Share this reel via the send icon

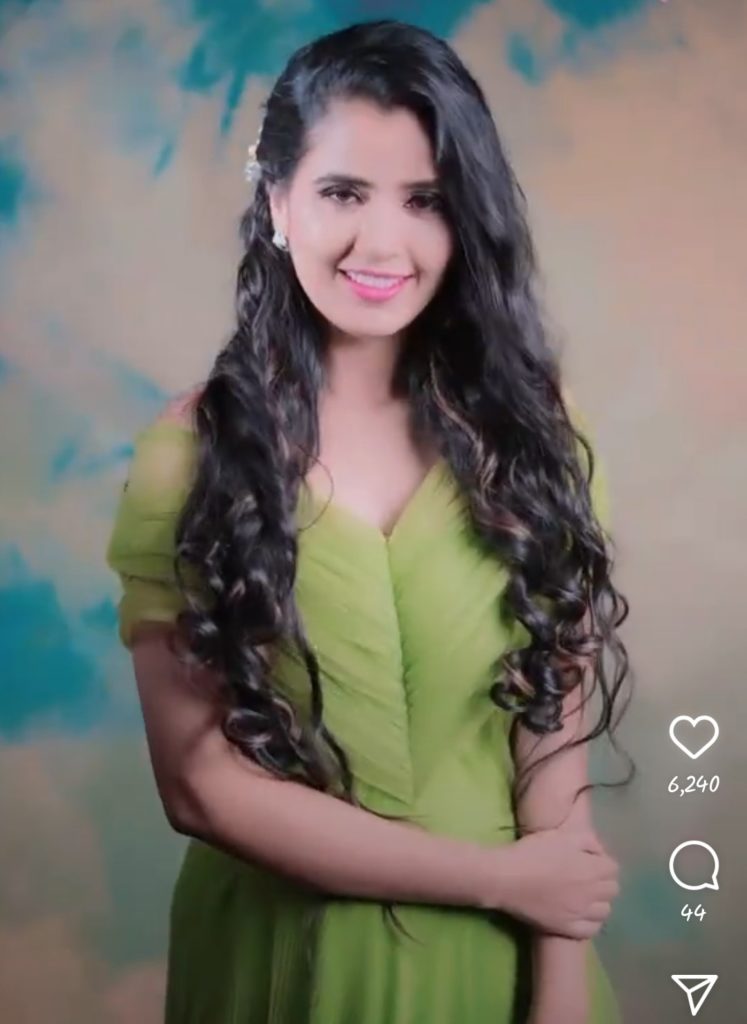pyautogui.click(x=693, y=993)
